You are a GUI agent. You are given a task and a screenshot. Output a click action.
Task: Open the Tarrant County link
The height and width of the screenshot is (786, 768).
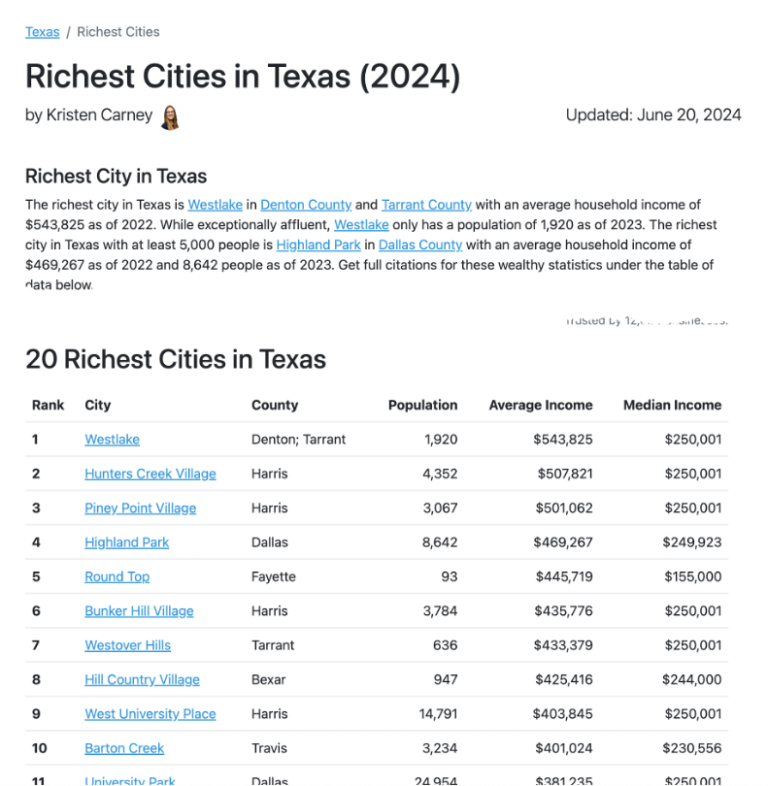pyautogui.click(x=426, y=205)
